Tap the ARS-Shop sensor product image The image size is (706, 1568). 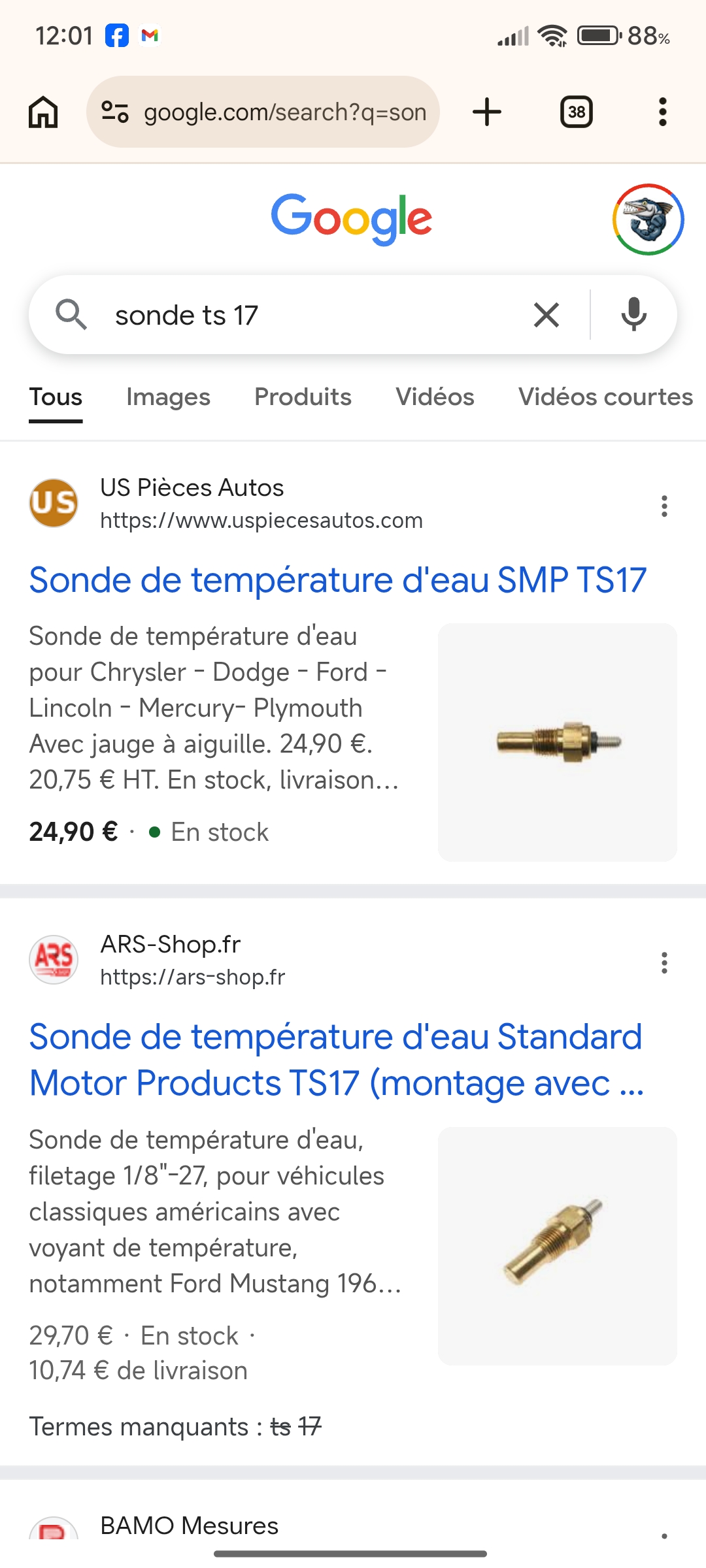coord(558,1245)
